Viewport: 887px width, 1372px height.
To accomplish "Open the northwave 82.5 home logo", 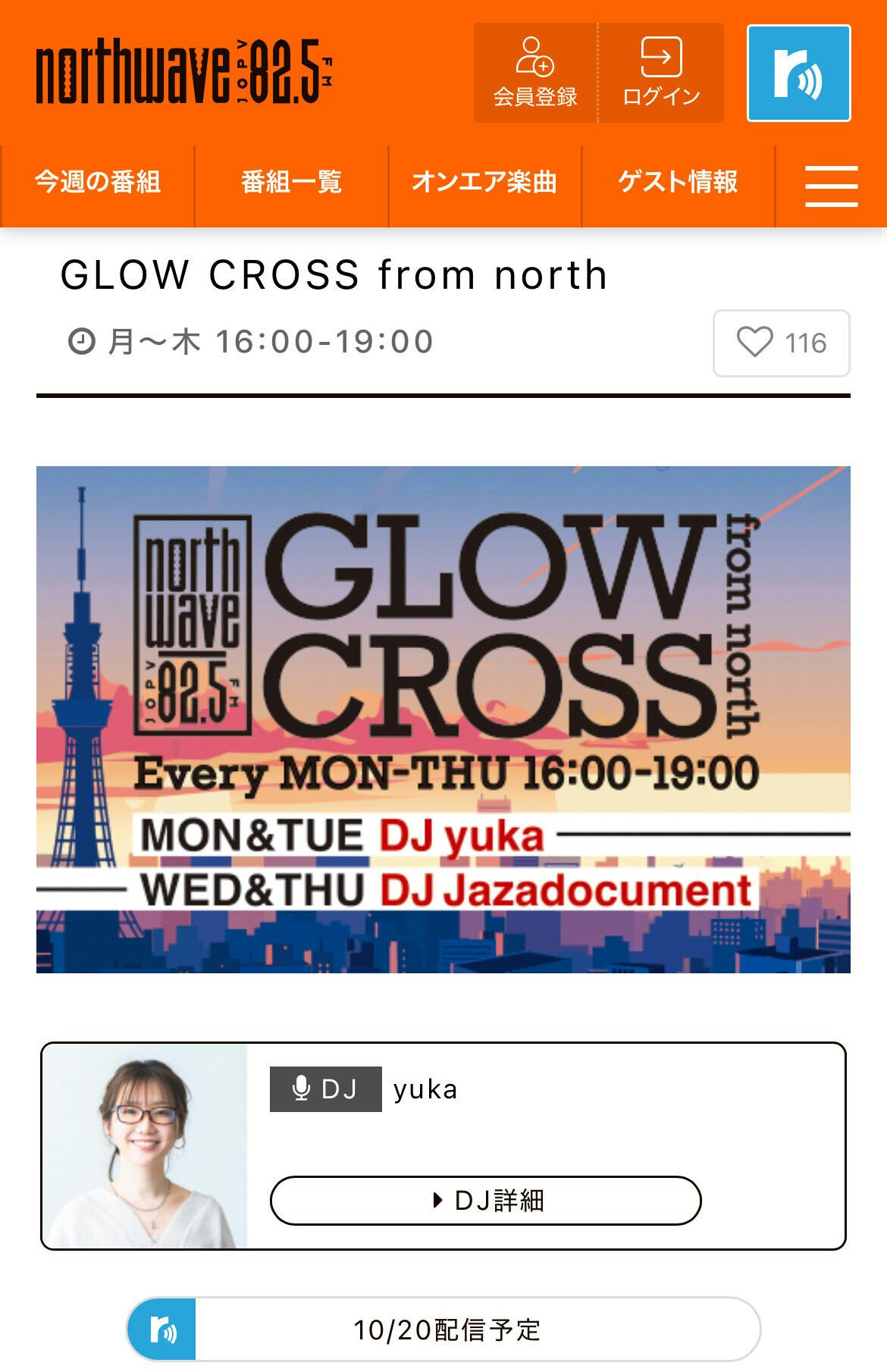I will 184,73.
